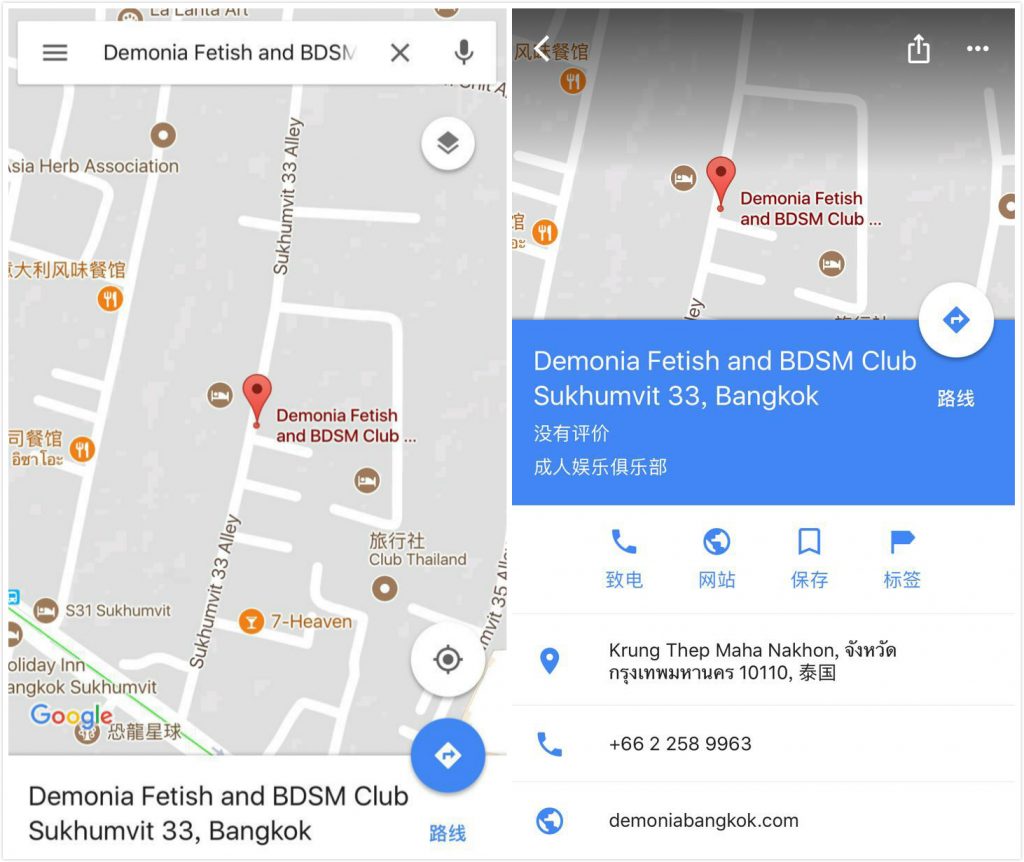The width and height of the screenshot is (1024, 862).
Task: Center map on my current location
Action: coord(447,660)
